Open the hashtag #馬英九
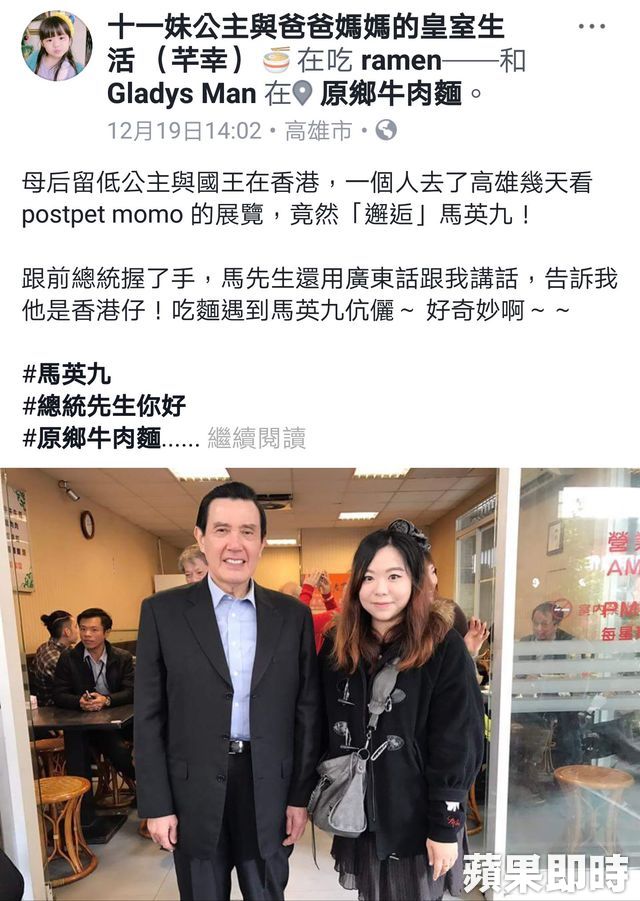640x901 pixels. (x=66, y=376)
